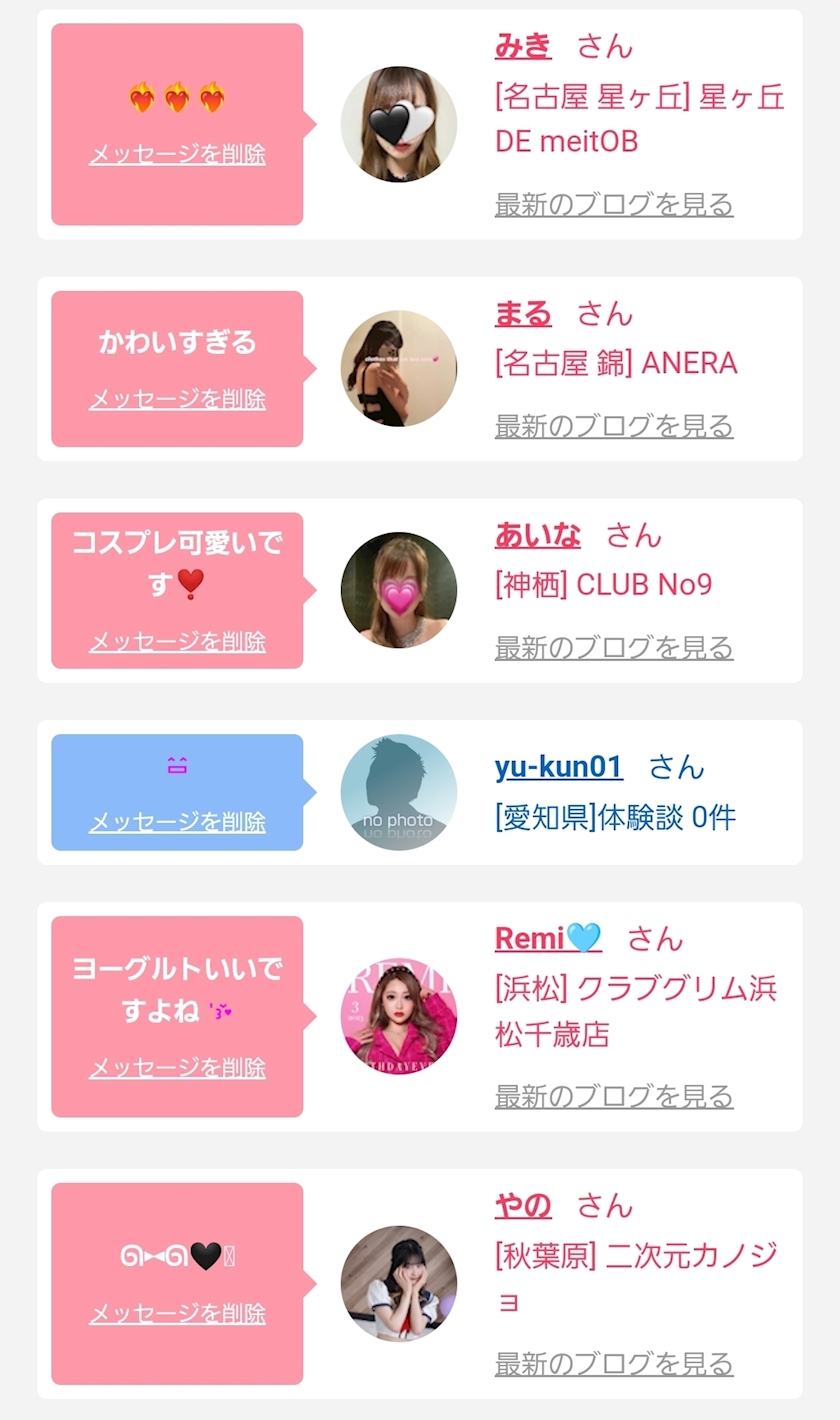Viewport: 840px width, 1420px height.
Task: Open まる's profile name link
Action: (x=523, y=314)
